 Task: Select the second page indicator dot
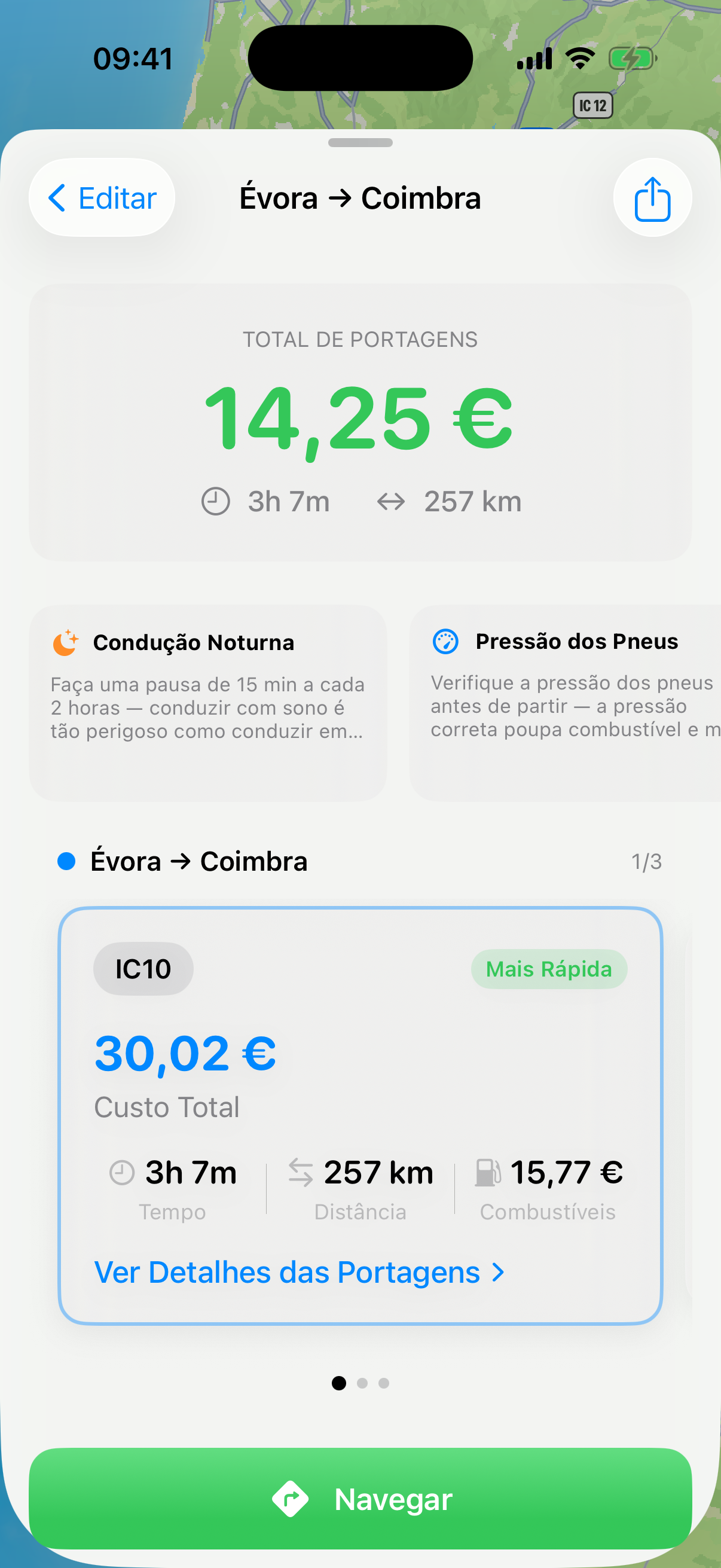tap(361, 1383)
